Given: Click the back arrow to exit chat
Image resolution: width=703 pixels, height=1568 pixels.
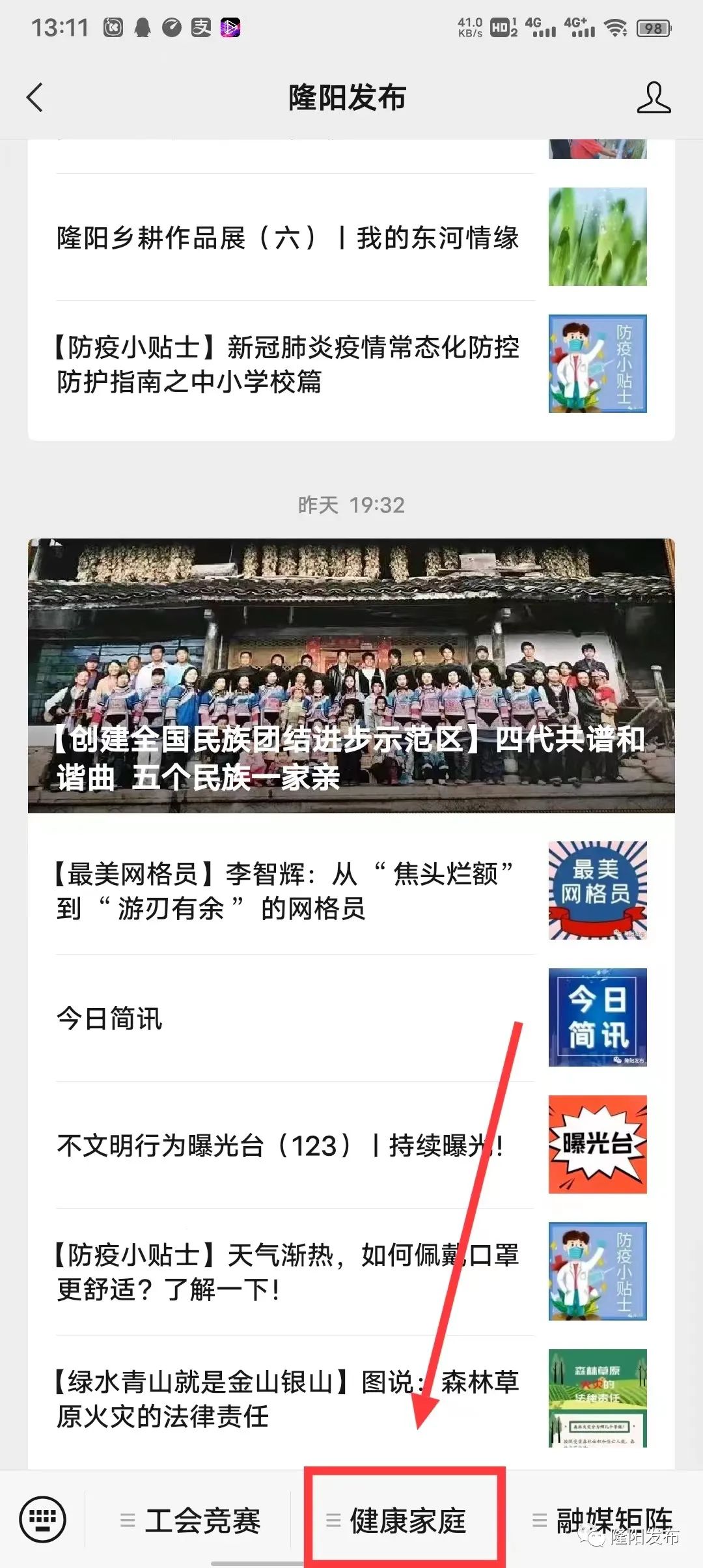Looking at the screenshot, I should coord(34,98).
